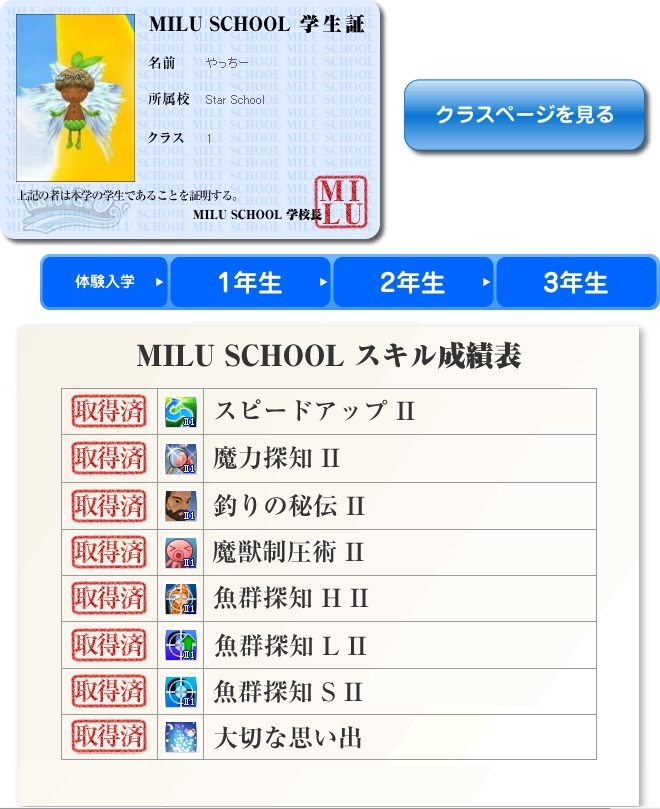Viewport: 660px width, 809px height.
Task: Show the 3年生 skill list
Action: (575, 282)
